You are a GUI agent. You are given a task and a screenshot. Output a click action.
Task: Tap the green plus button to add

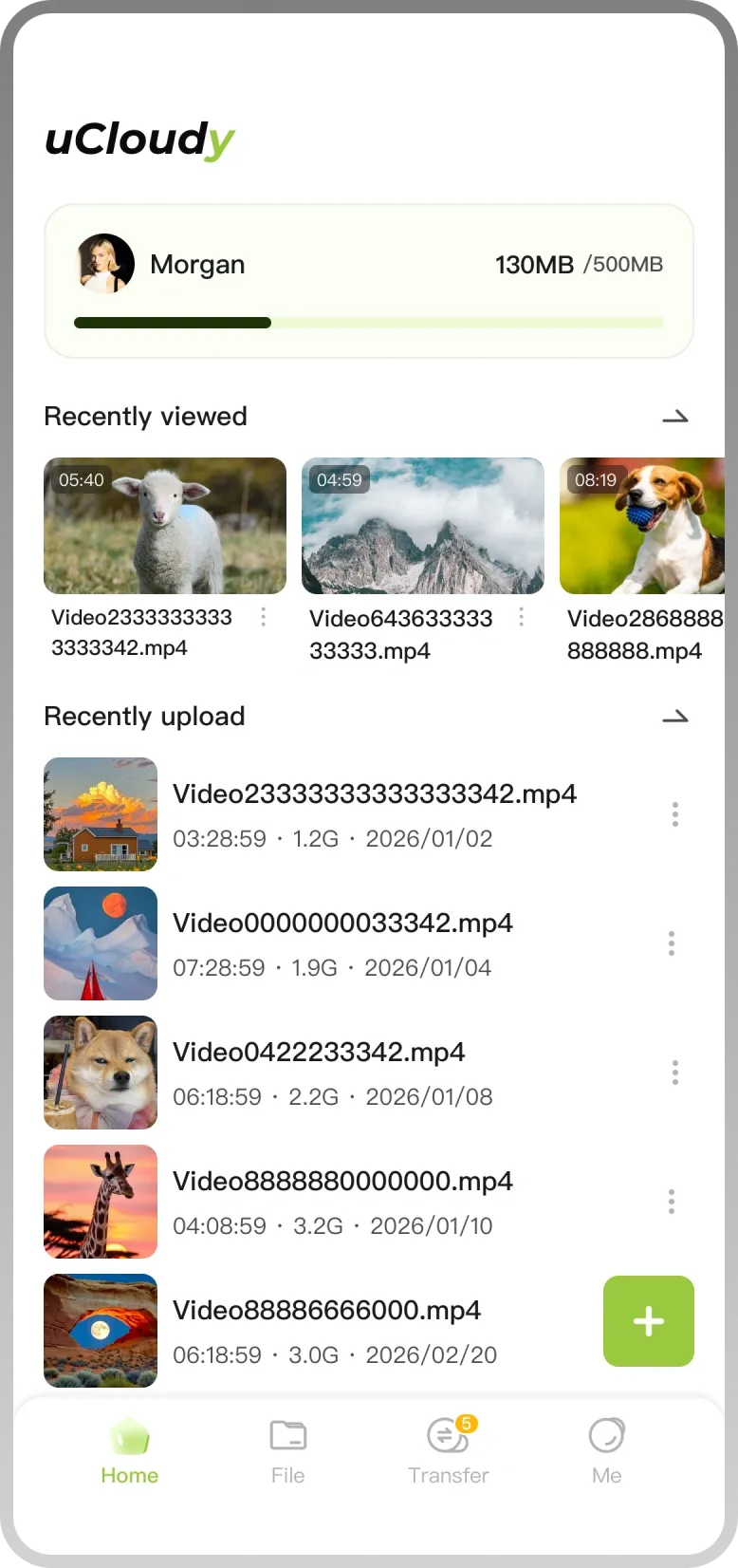[649, 1321]
